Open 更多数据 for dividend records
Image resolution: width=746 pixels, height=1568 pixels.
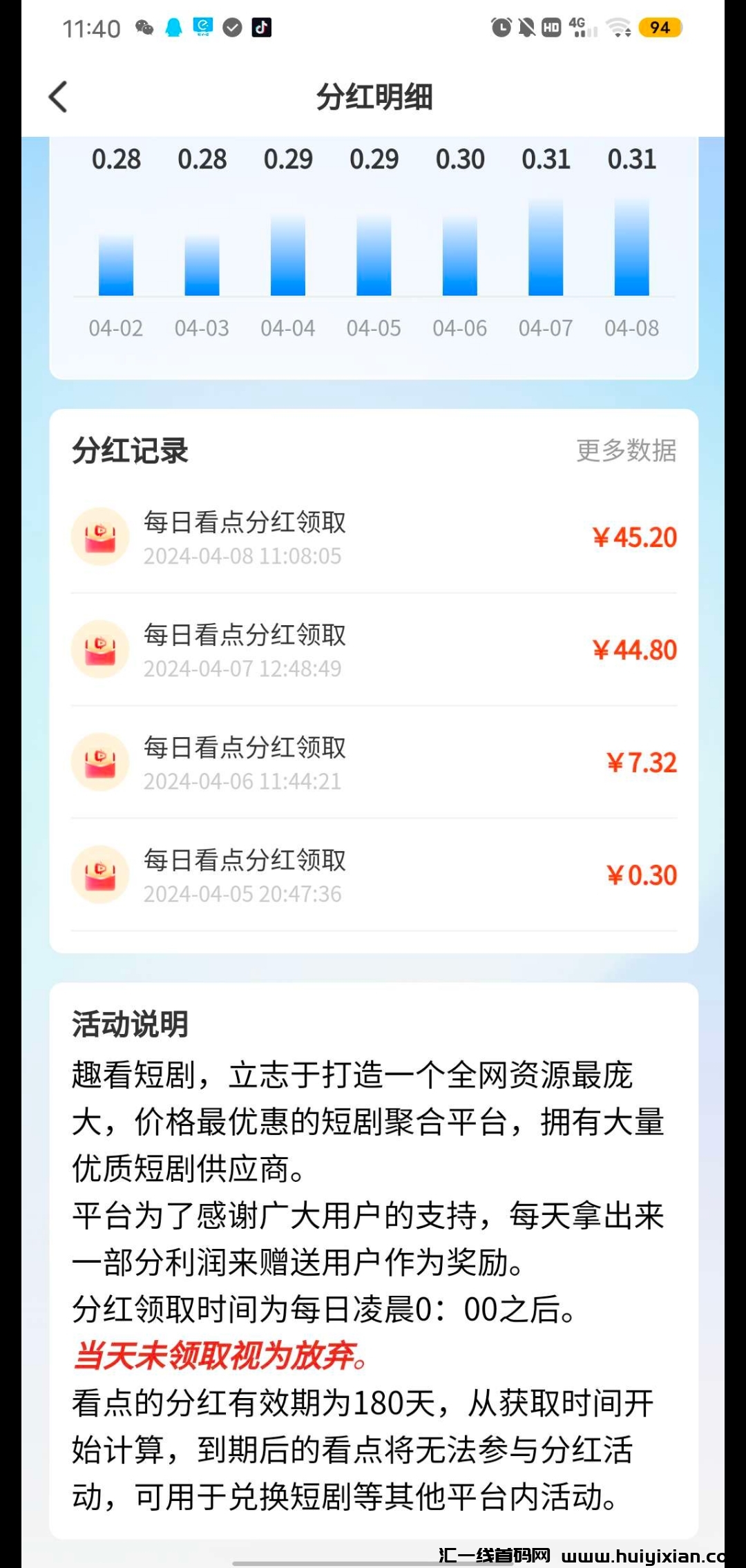click(x=626, y=450)
